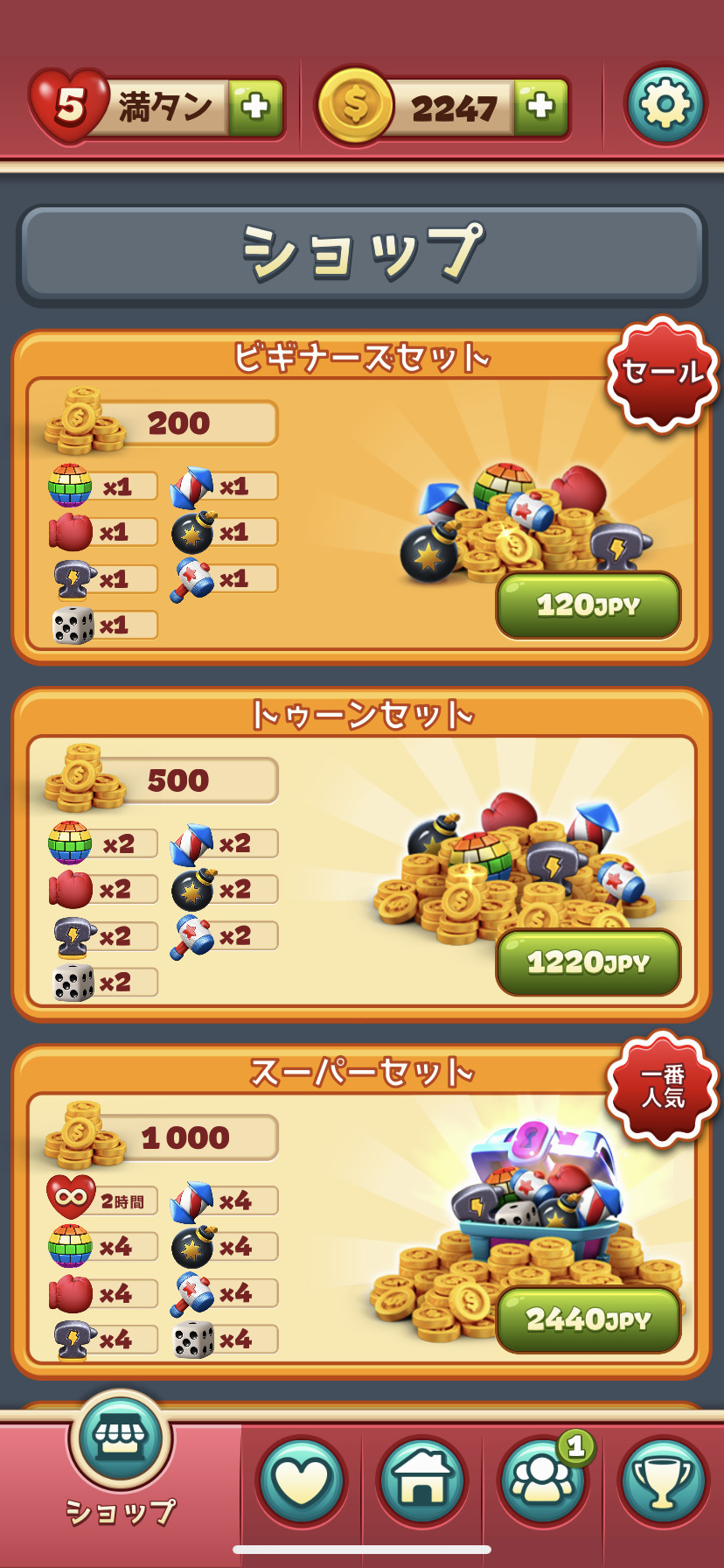This screenshot has width=724, height=1568.
Task: Buy the トゥーンセット for 1220JPY
Action: tap(588, 962)
